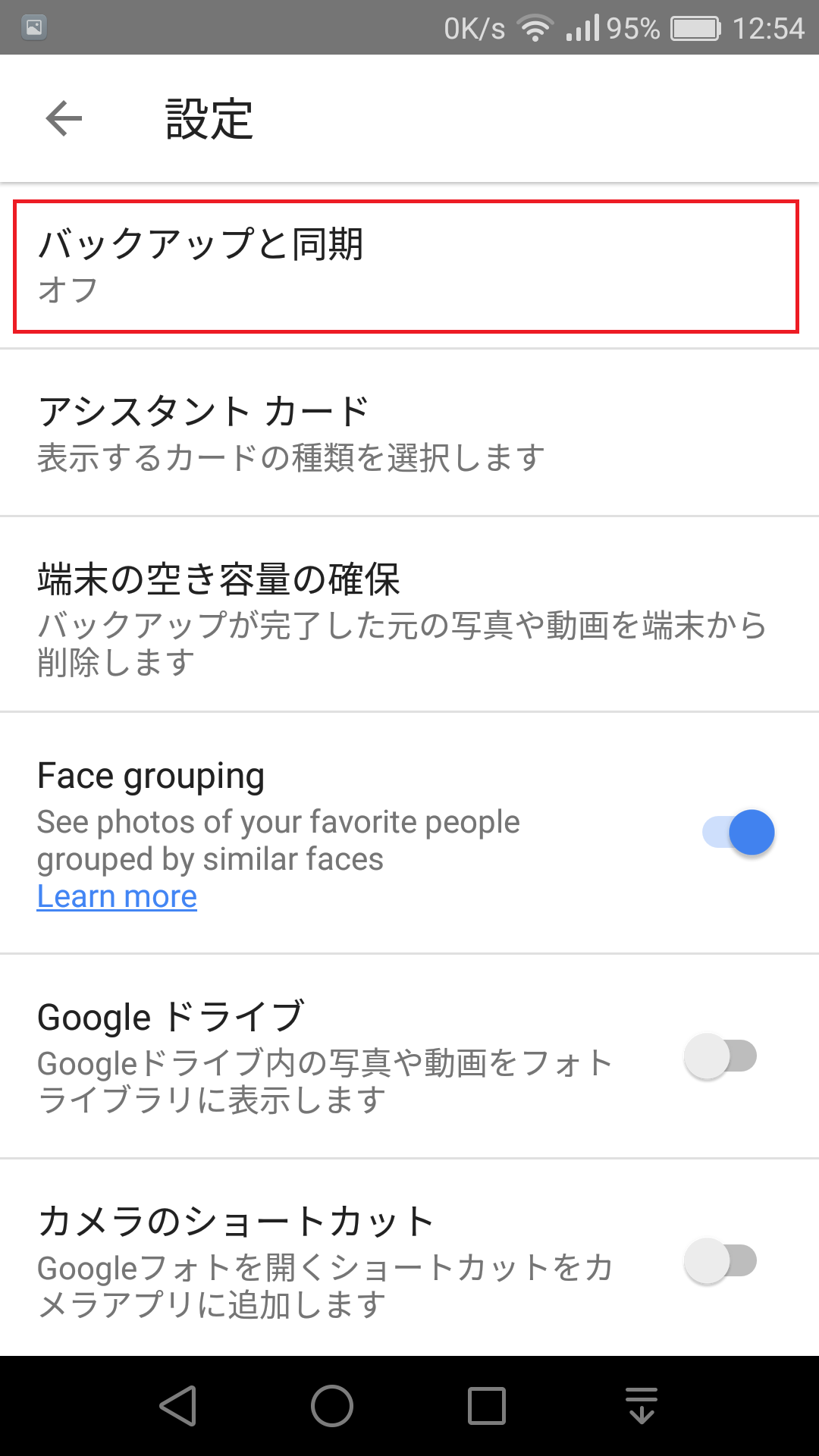This screenshot has height=1456, width=819.
Task: Enable the Google ドライブ switch
Action: coord(720,1056)
